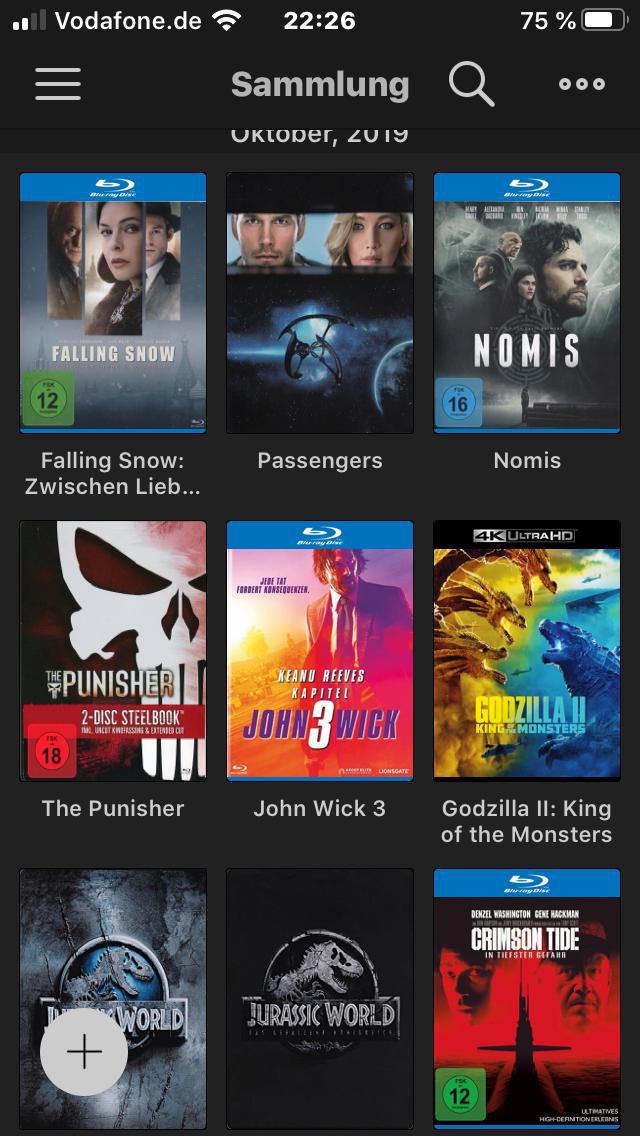Open search in the collection
Viewport: 640px width, 1136px height.
click(471, 84)
